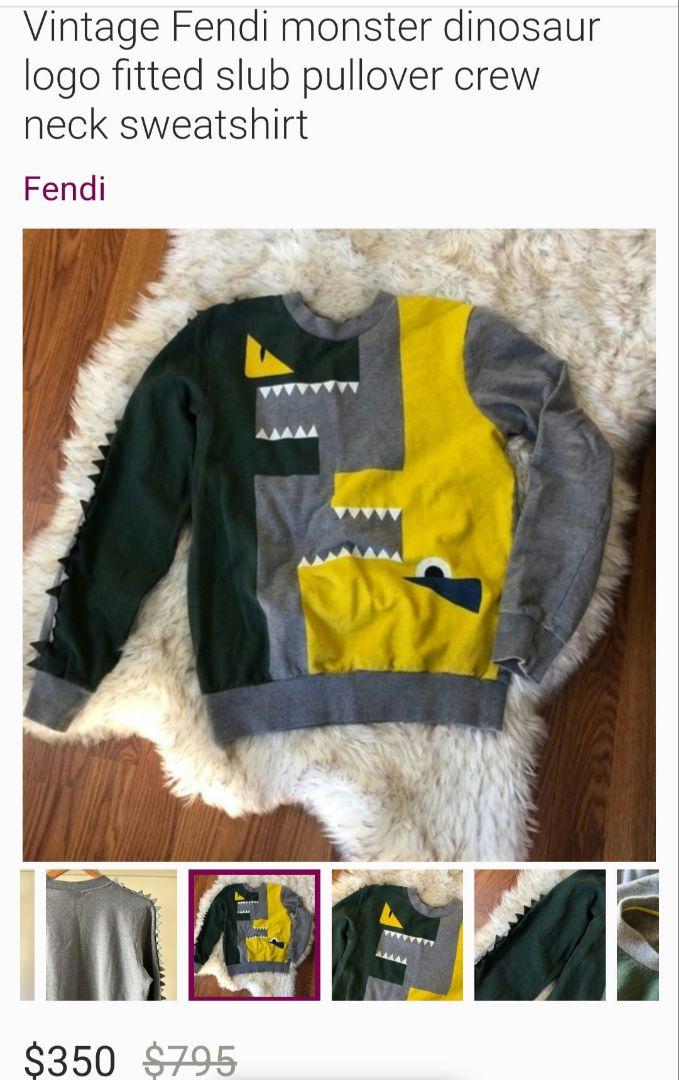Open the main sweatshirt photo full screen
679x1080 pixels.
coord(339,545)
